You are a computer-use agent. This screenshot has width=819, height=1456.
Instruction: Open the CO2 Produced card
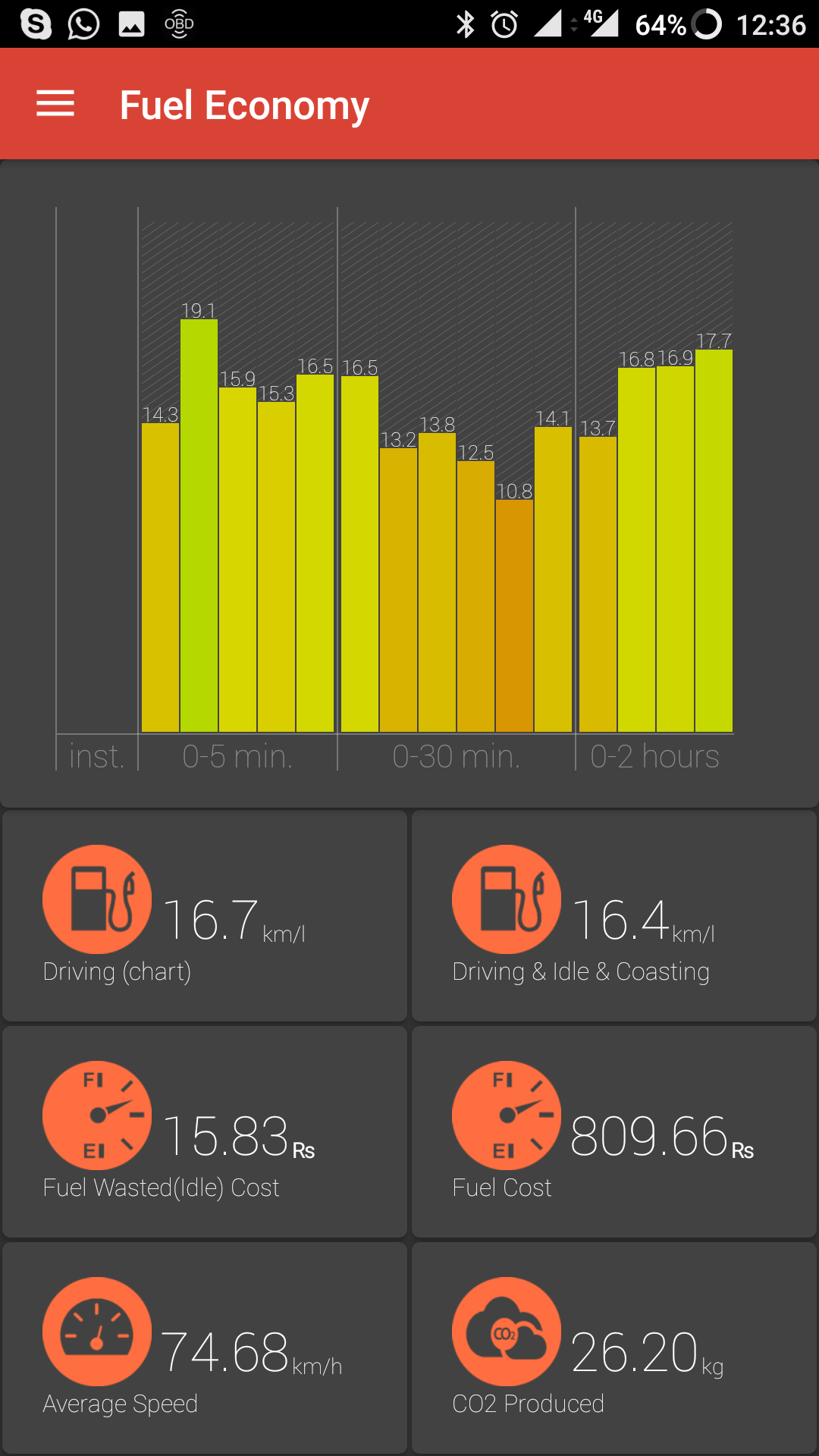coord(614,1348)
